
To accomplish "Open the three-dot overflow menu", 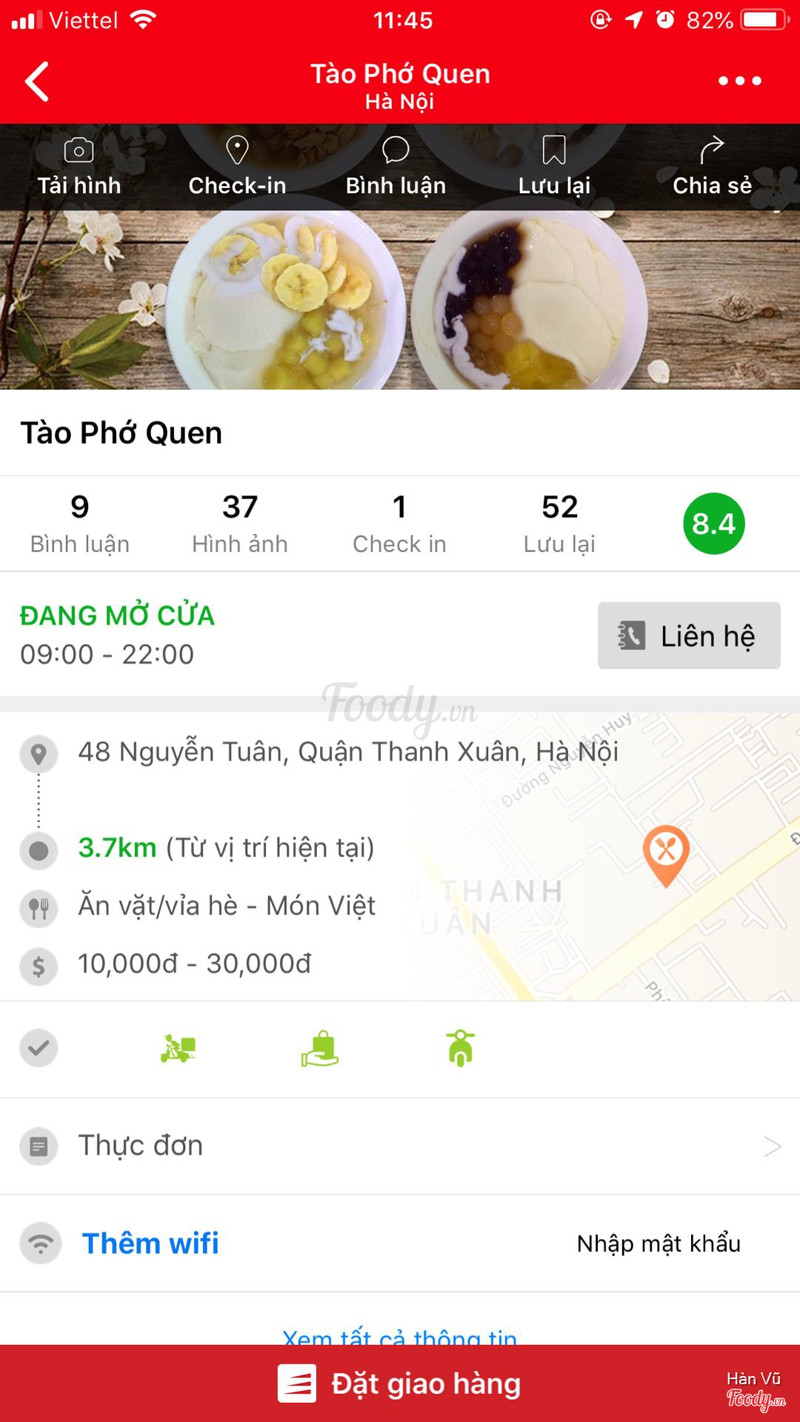I will coord(740,82).
